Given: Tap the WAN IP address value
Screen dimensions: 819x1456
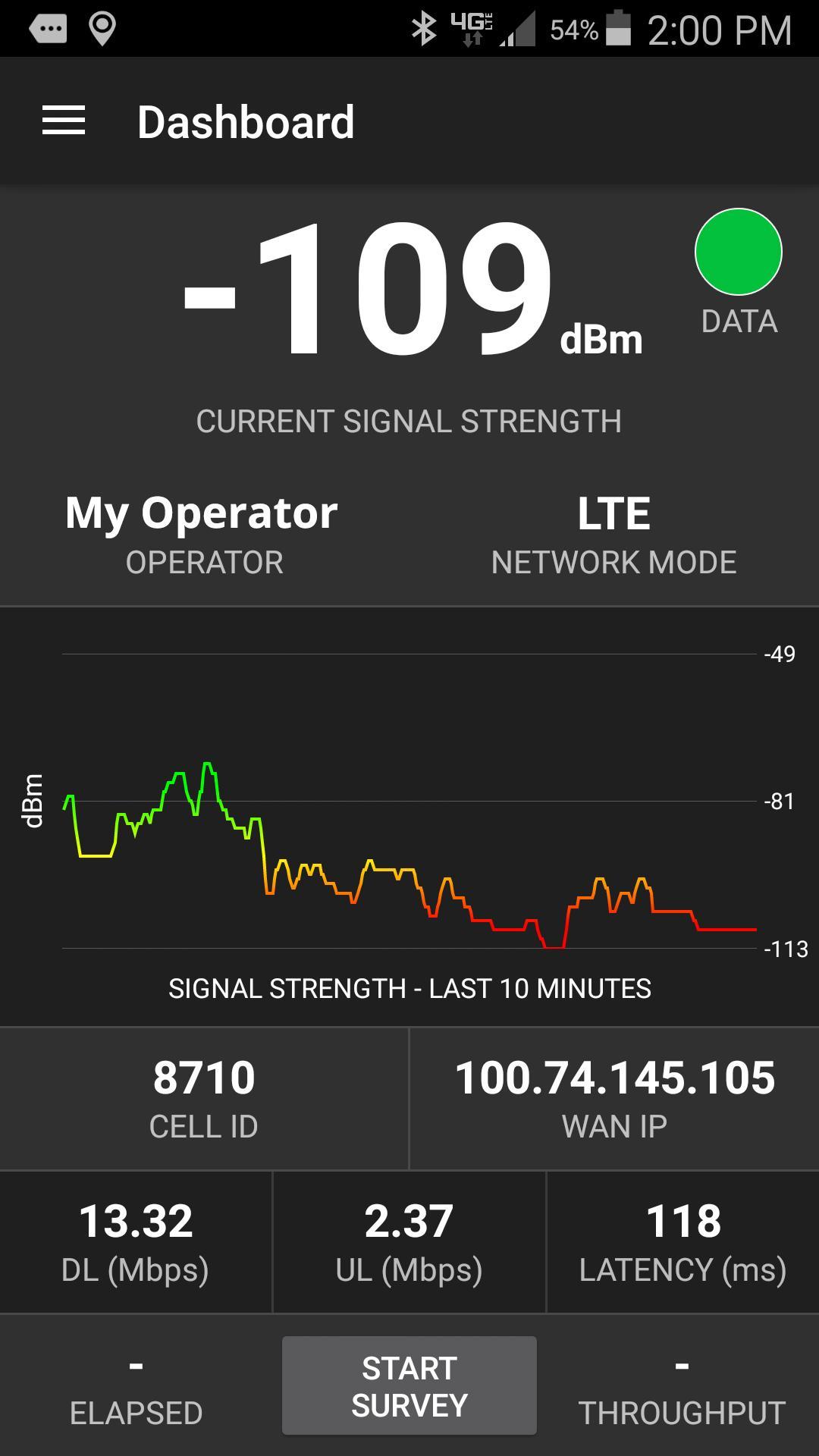Looking at the screenshot, I should [x=613, y=1074].
